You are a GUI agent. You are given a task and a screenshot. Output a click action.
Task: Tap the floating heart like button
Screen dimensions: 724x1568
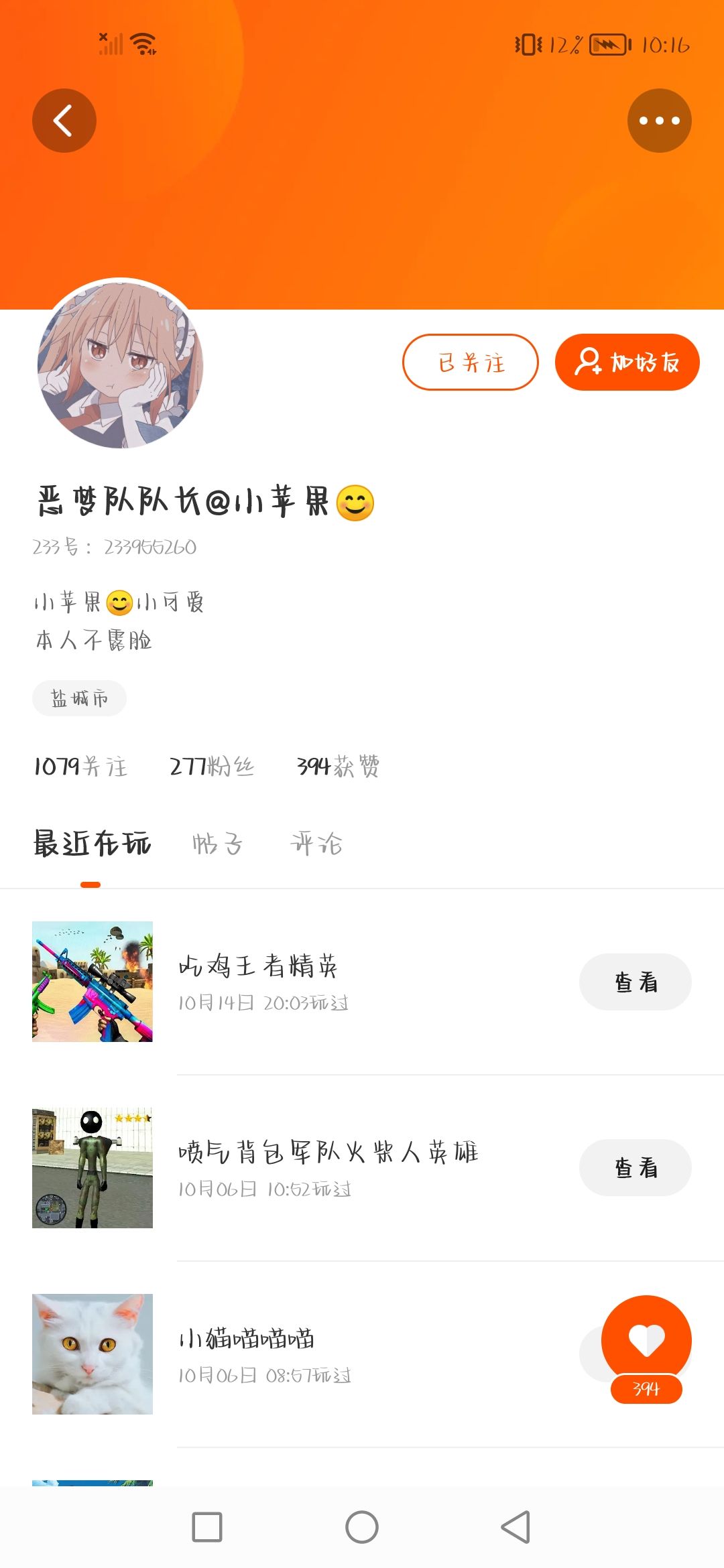click(x=646, y=1340)
